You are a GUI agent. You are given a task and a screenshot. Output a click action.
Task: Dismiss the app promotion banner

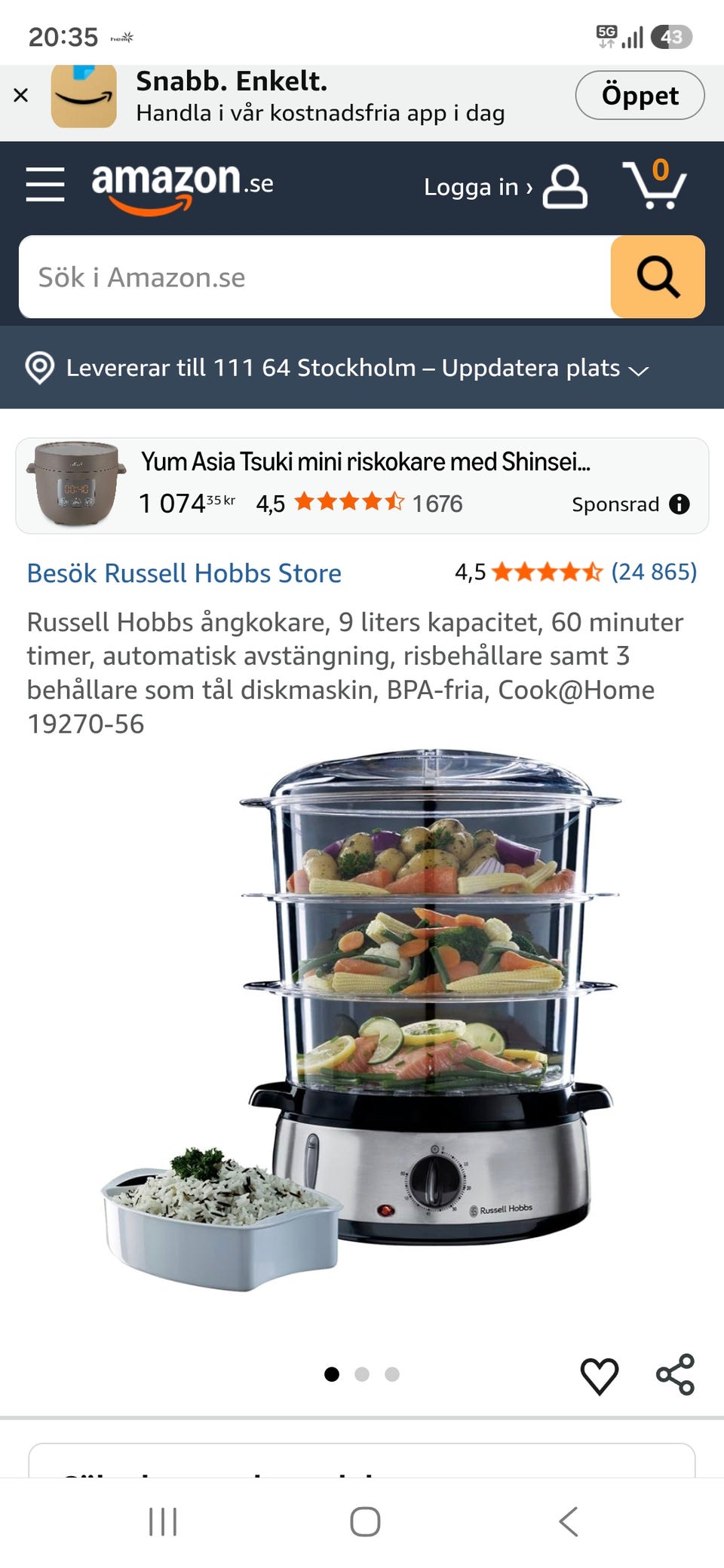[x=21, y=96]
